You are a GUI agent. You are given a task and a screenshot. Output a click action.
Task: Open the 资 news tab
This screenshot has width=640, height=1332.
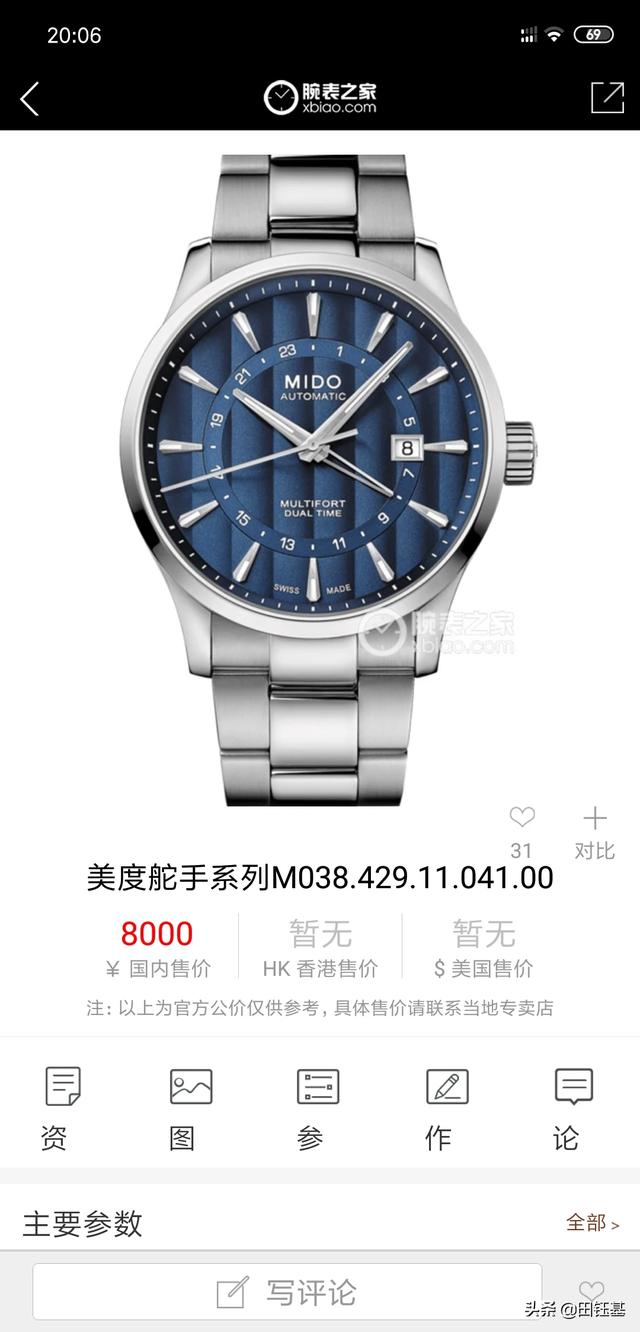[x=62, y=1107]
